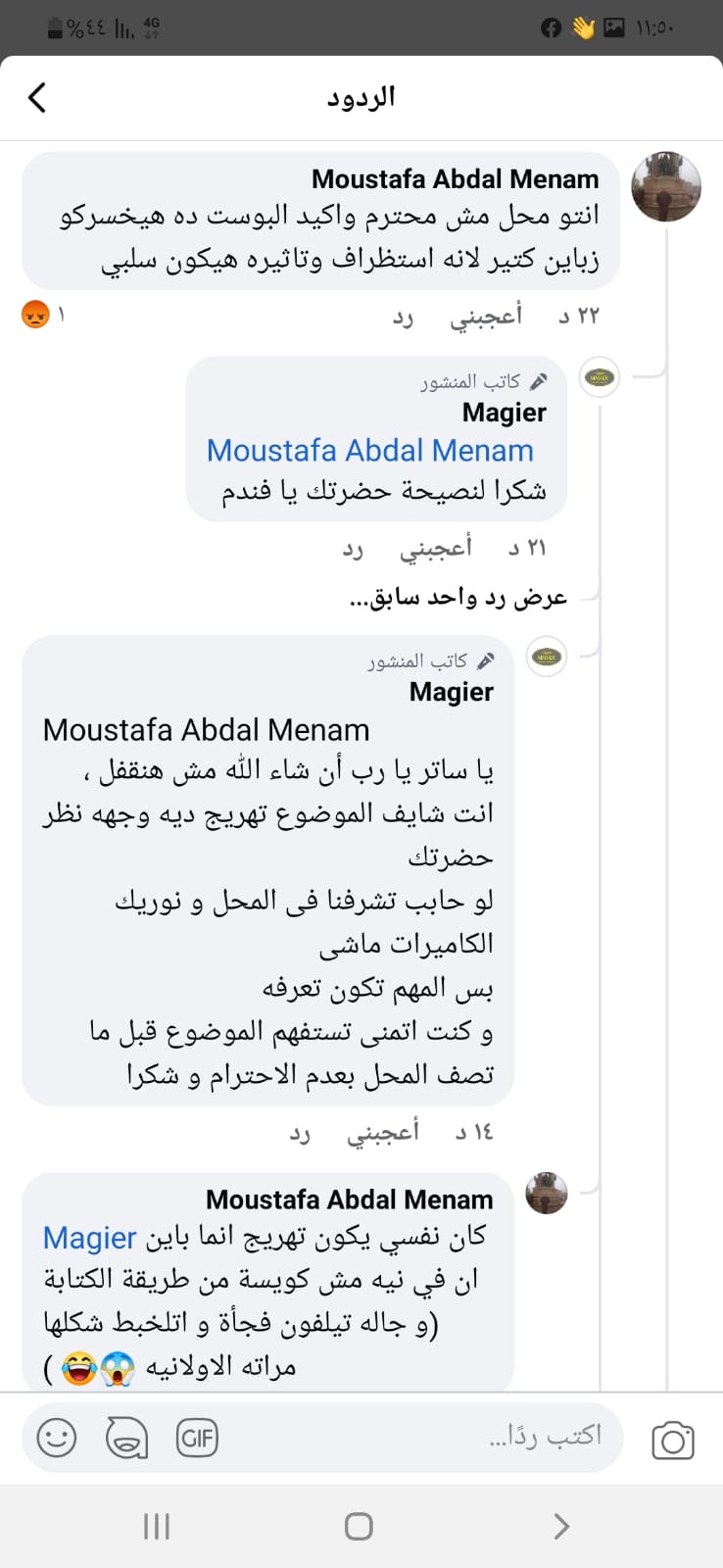Tap the الردود title at the top
Screen dimensions: 723x1568
(361, 98)
